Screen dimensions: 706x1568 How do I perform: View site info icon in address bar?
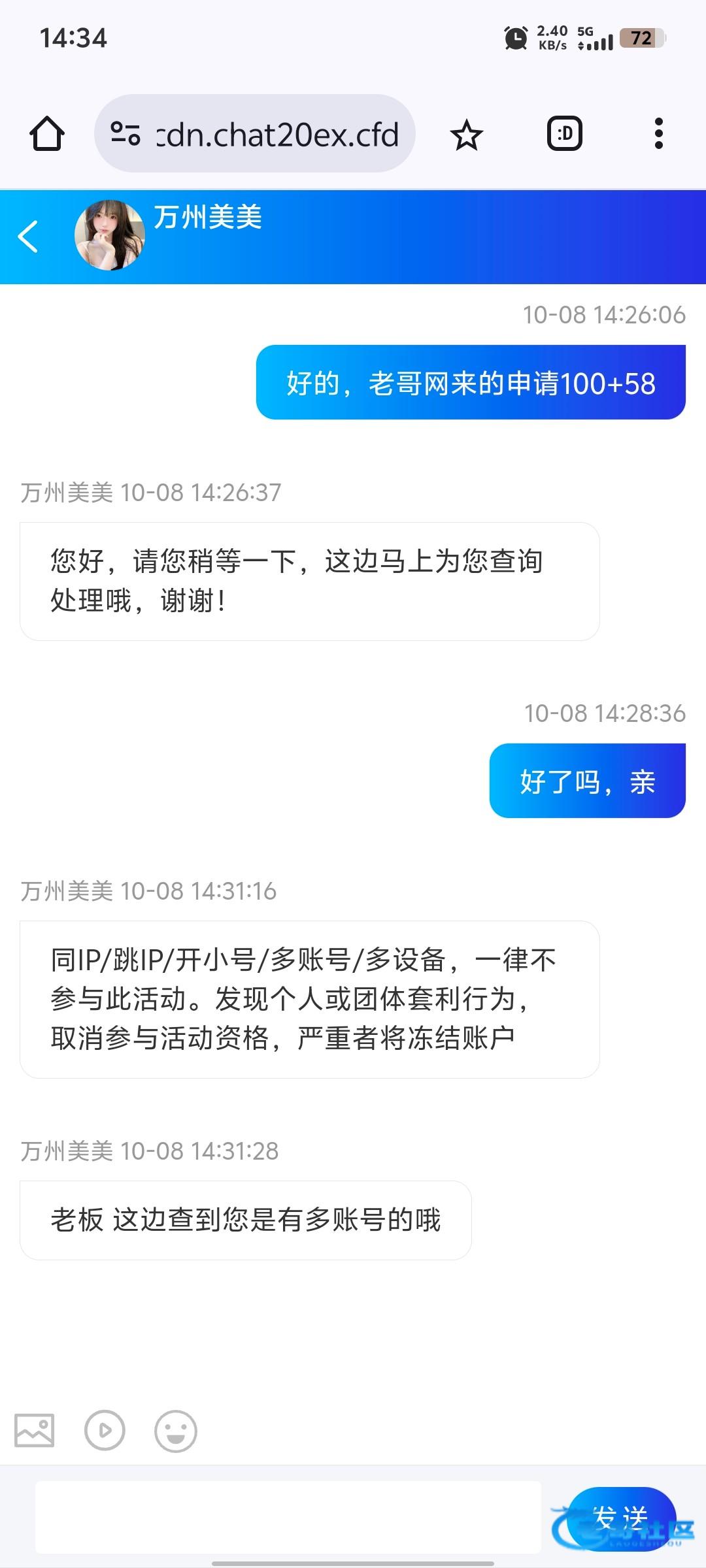click(x=125, y=134)
